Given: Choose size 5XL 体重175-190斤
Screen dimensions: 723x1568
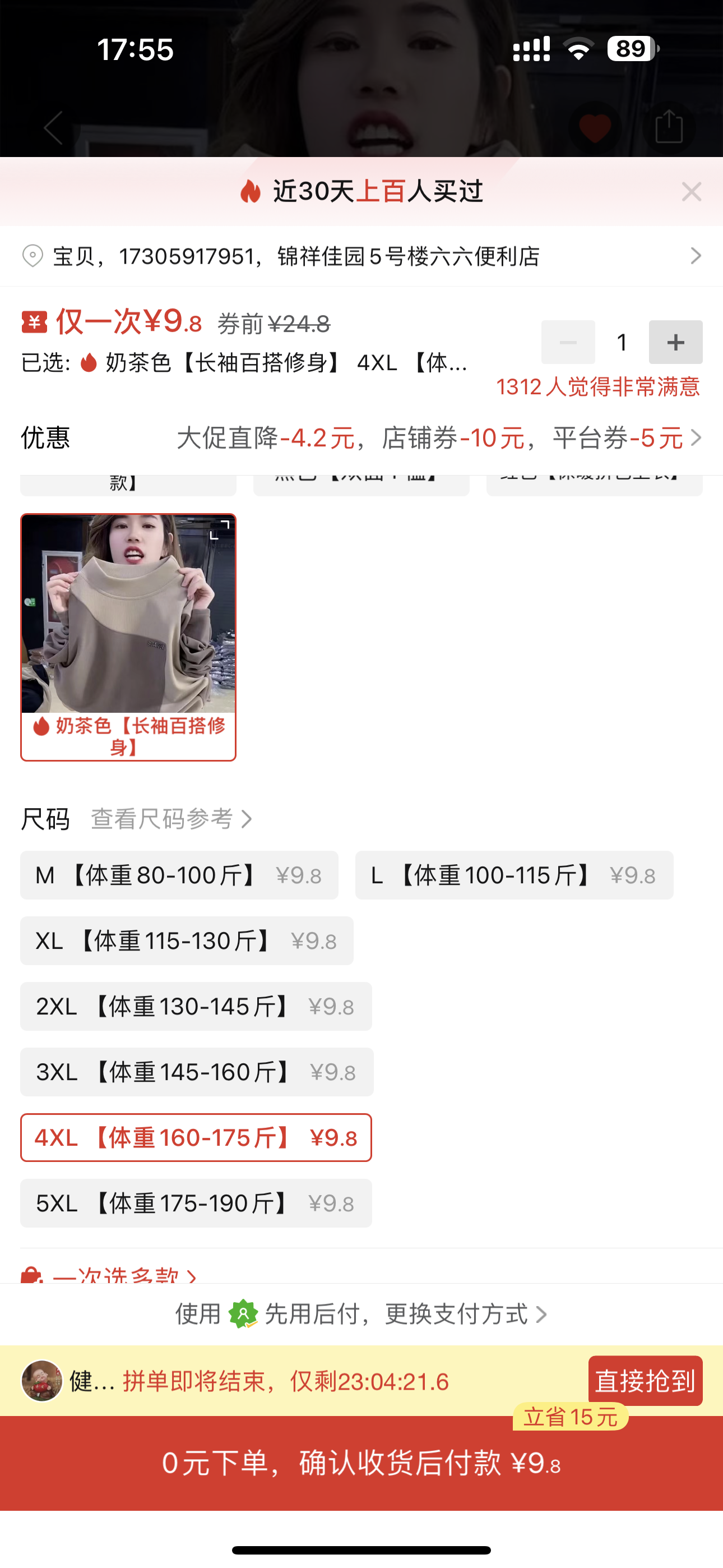Looking at the screenshot, I should [x=196, y=1203].
